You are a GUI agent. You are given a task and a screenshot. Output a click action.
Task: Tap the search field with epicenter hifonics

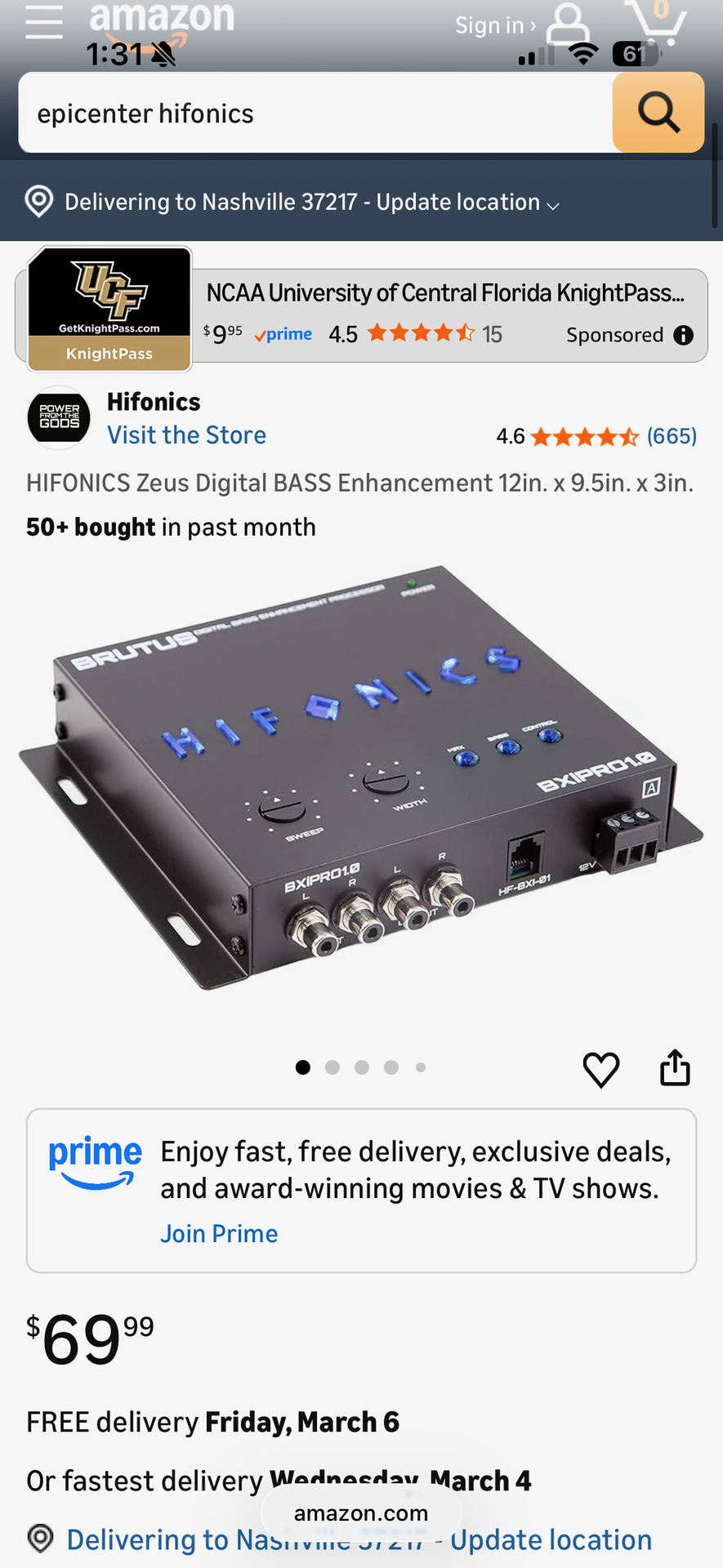(x=315, y=114)
